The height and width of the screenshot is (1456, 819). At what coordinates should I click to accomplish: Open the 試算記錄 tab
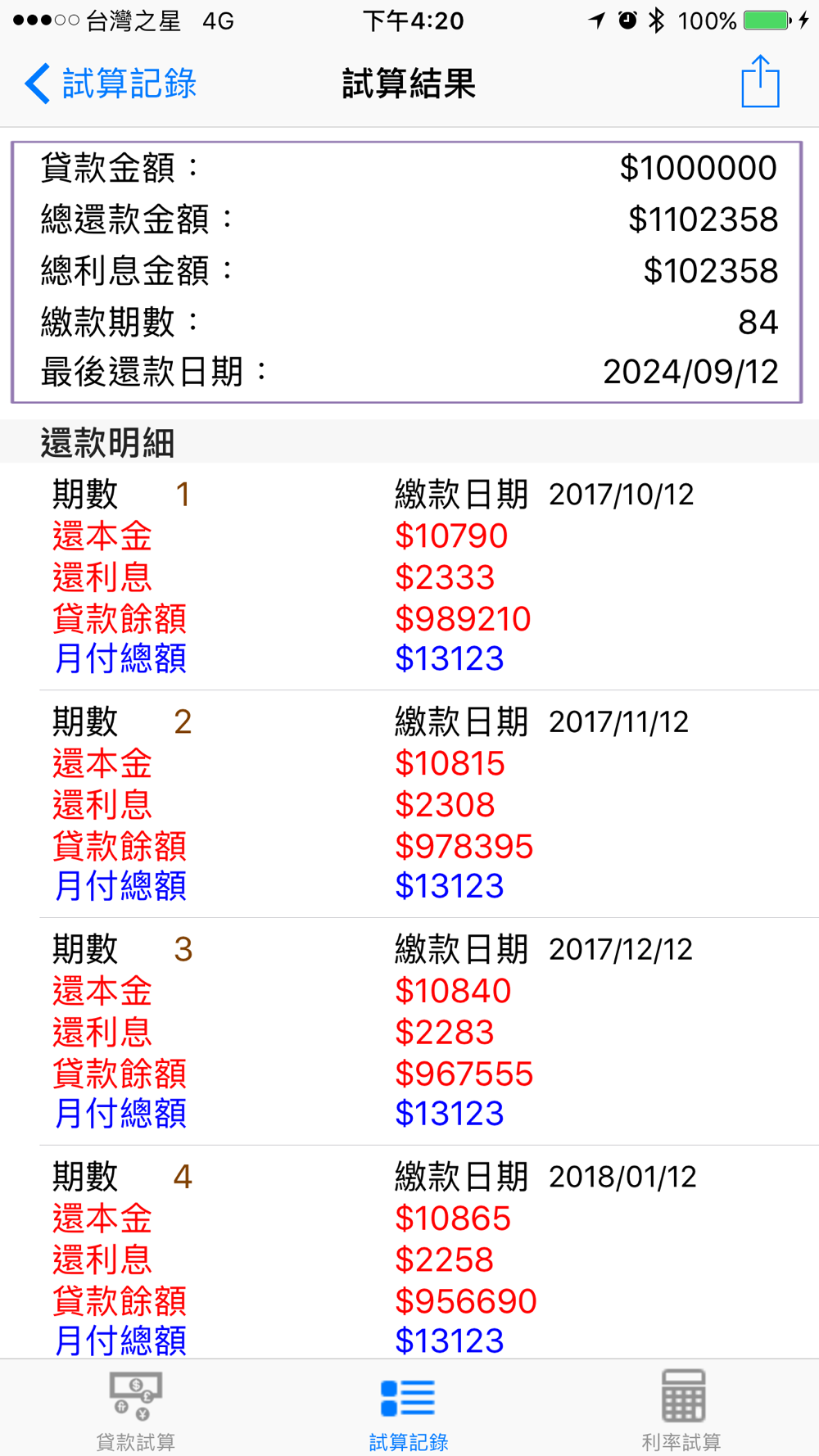(408, 1410)
